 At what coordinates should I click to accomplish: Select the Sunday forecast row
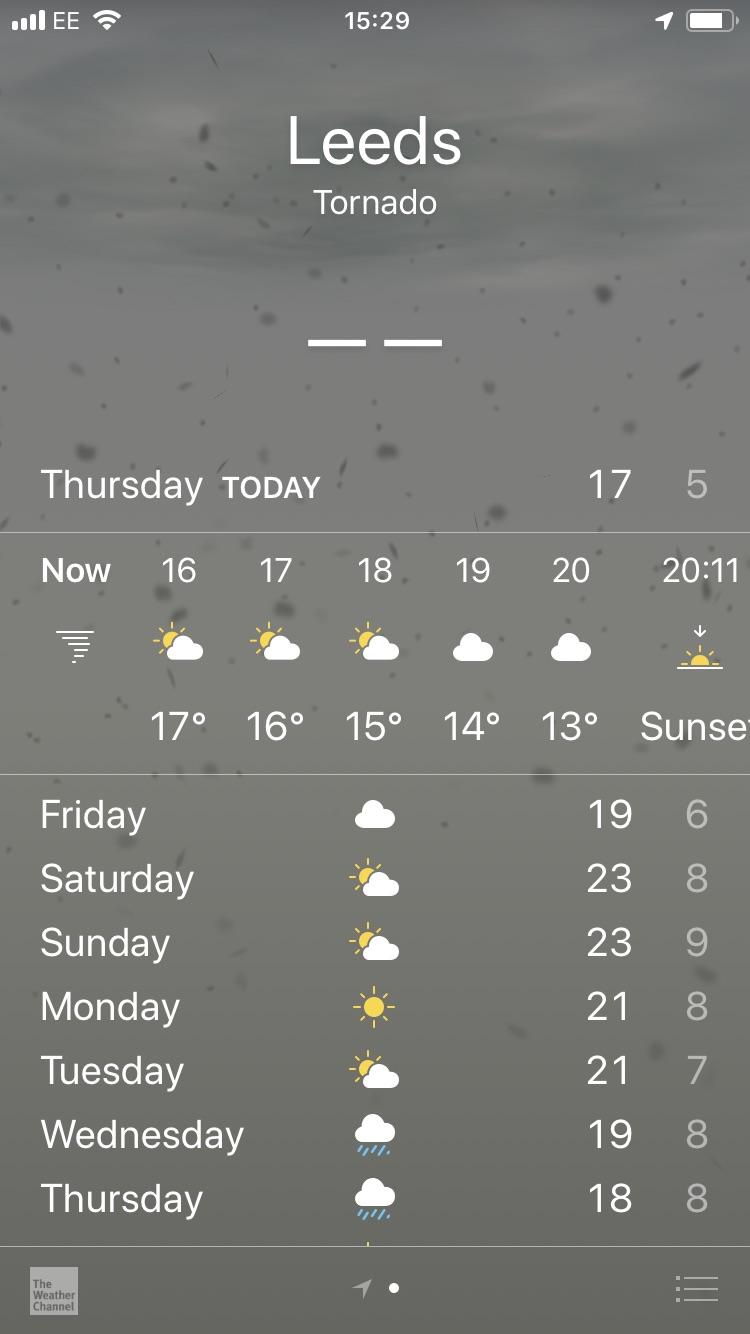[x=374, y=942]
